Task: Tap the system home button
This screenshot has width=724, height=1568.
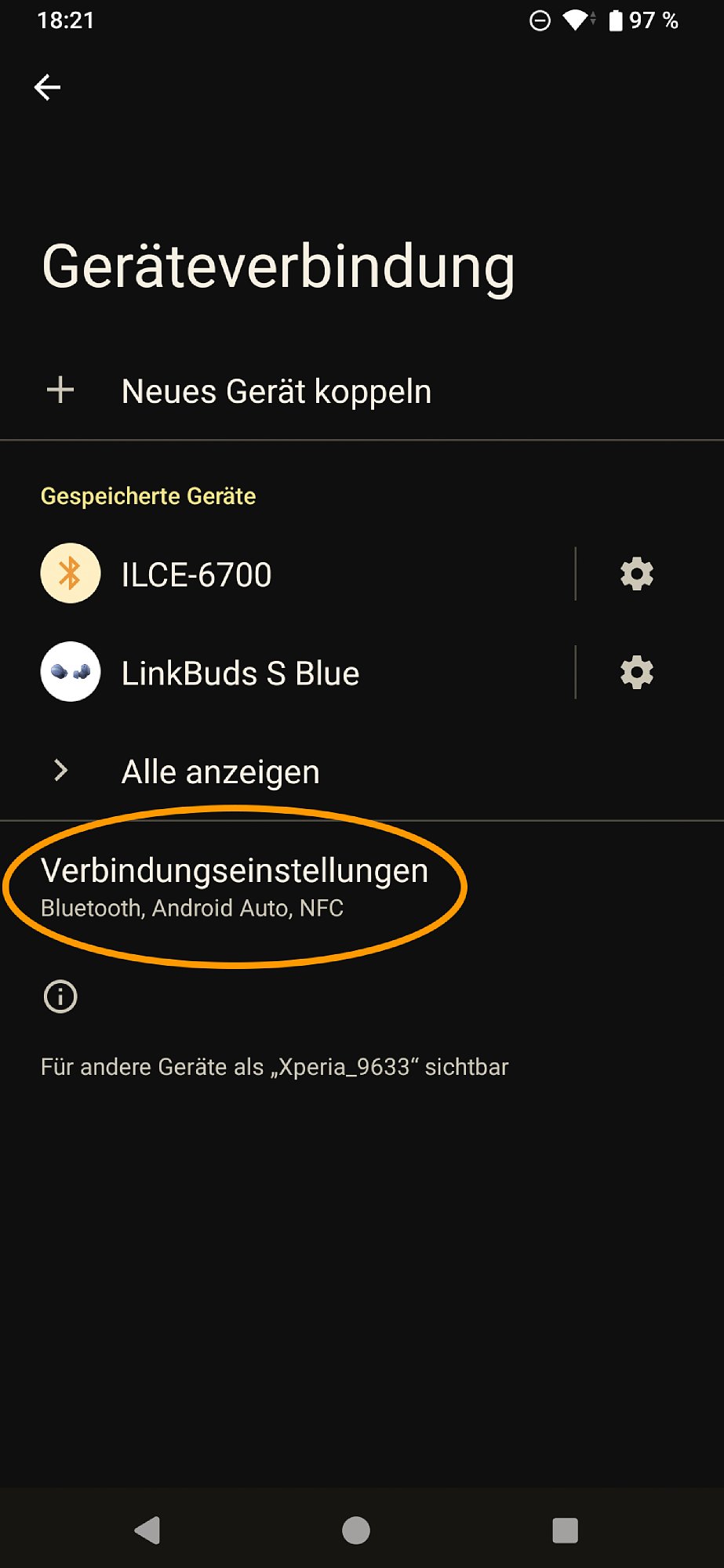Action: coord(356,1530)
